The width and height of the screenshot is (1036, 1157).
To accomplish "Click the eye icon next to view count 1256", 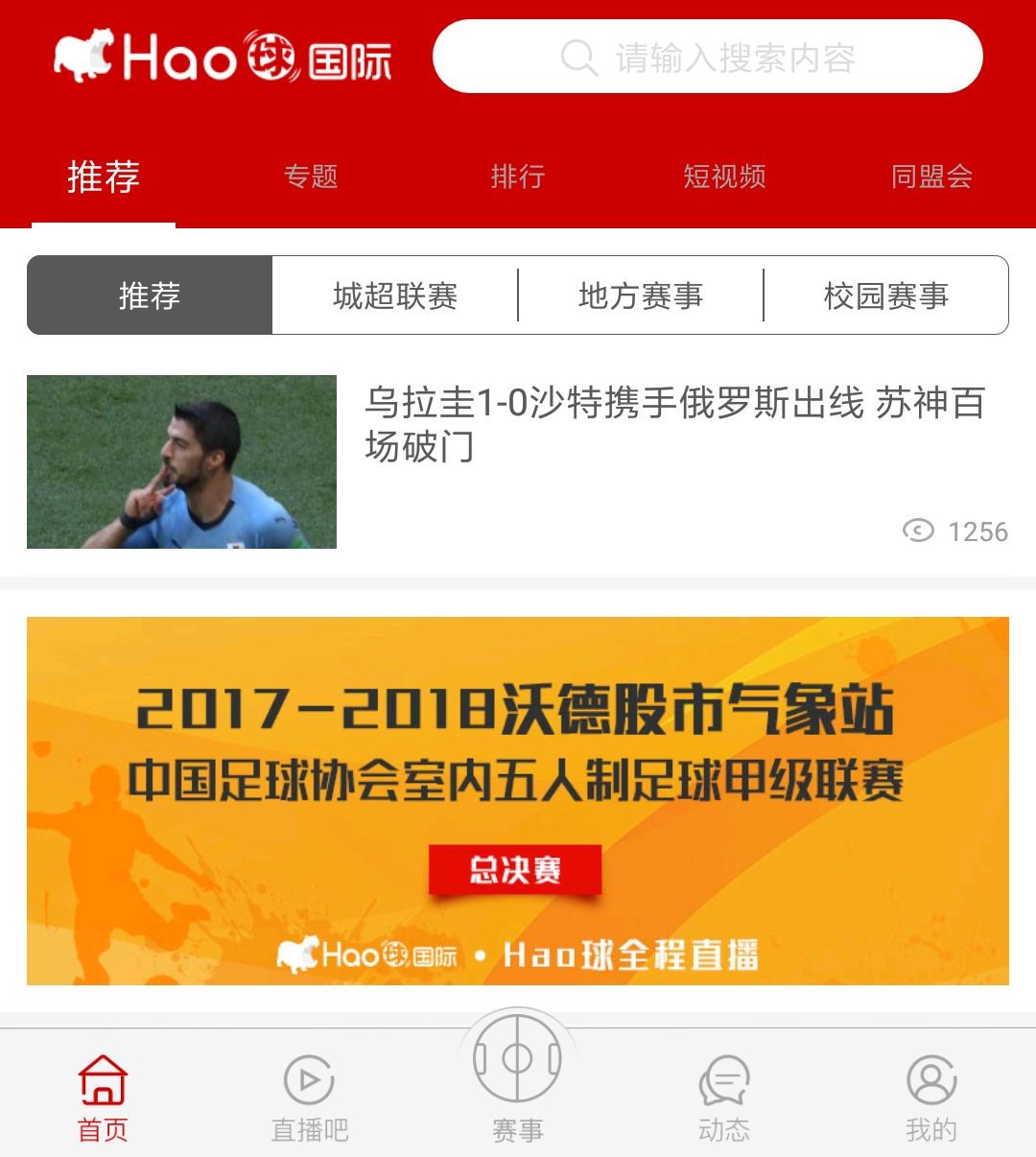I will [x=918, y=531].
